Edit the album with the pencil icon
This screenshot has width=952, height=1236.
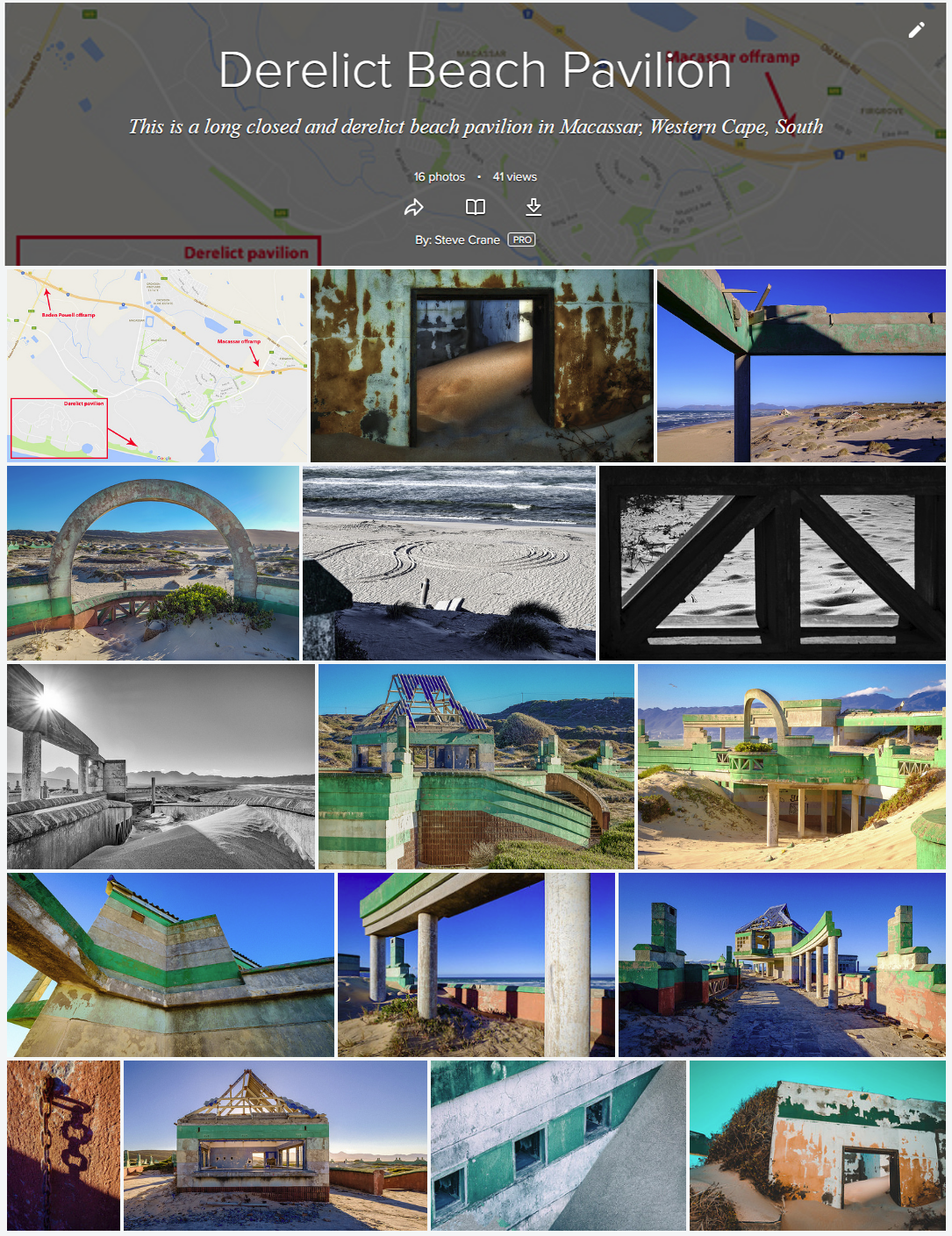tap(916, 30)
